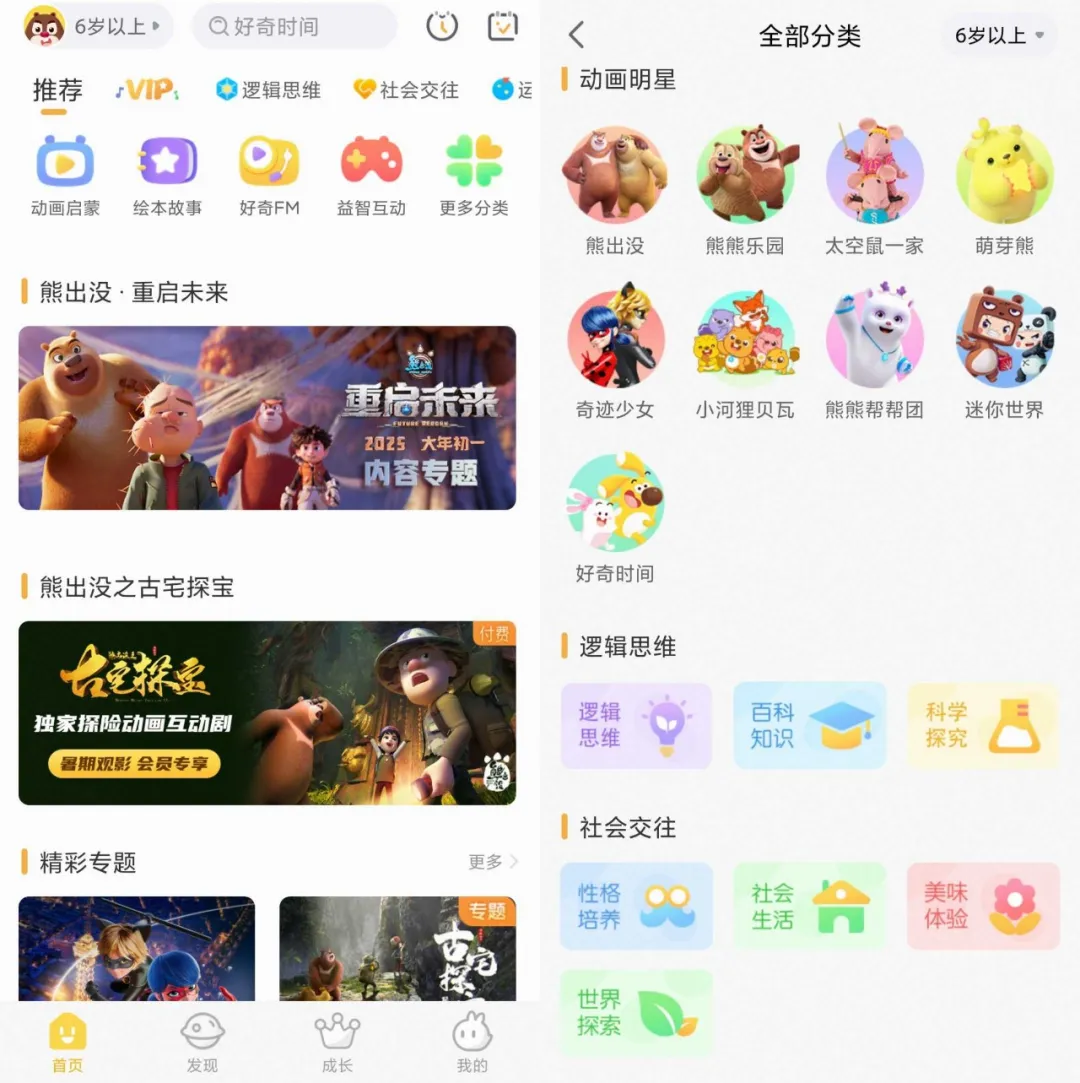Open the VIP tab
Image resolution: width=1080 pixels, height=1083 pixels.
pyautogui.click(x=147, y=90)
